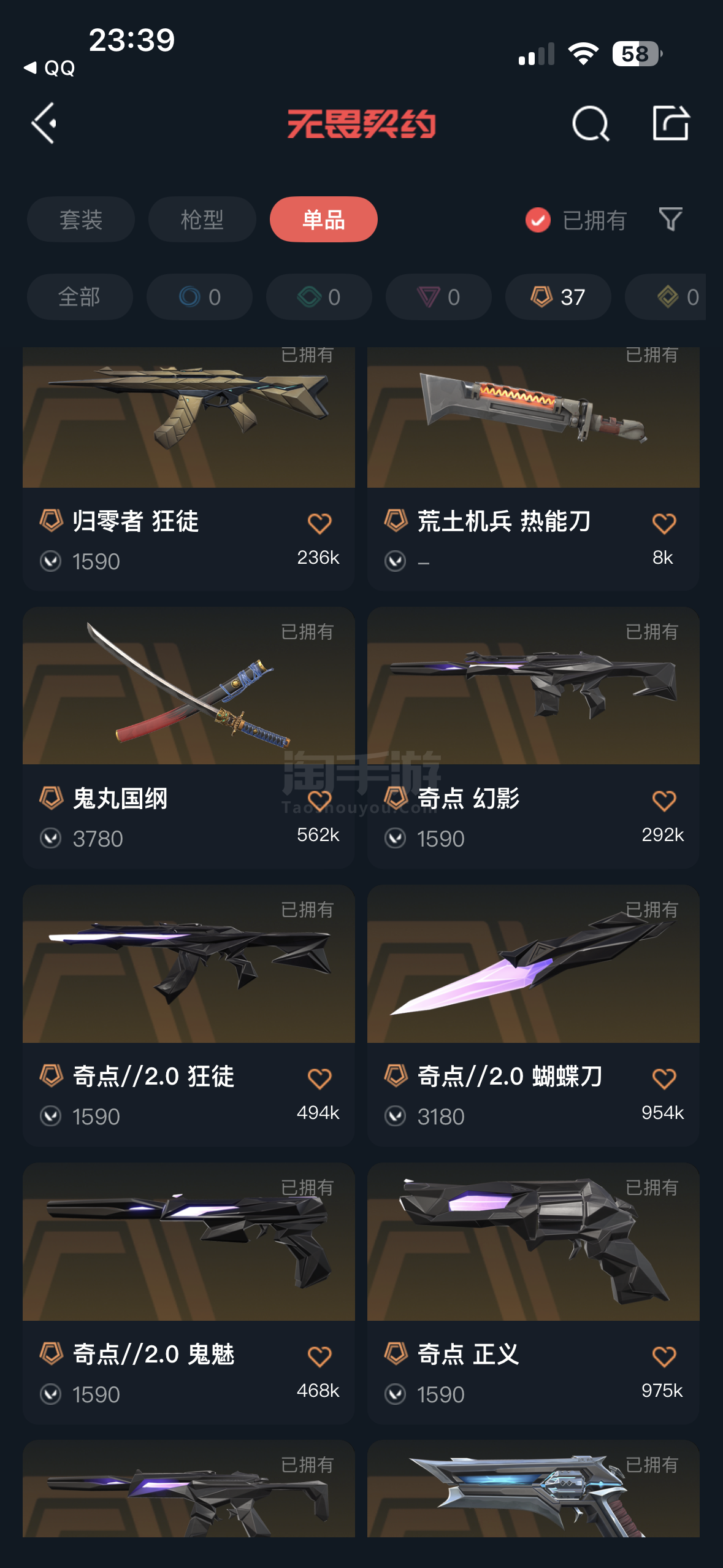Like the 奇点 正义 skin
Screen dimensions: 723x1568
pyautogui.click(x=664, y=1356)
